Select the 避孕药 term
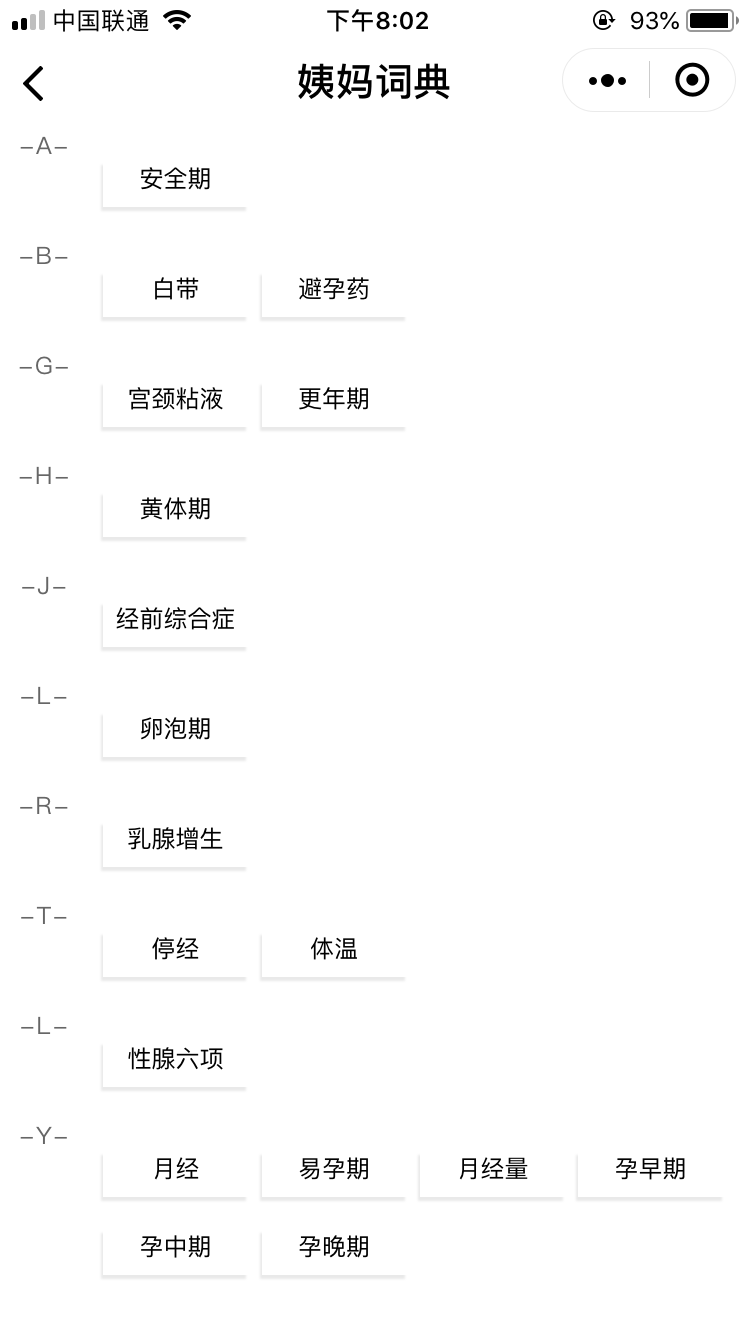Viewport: 750px width, 1334px height. (x=333, y=290)
